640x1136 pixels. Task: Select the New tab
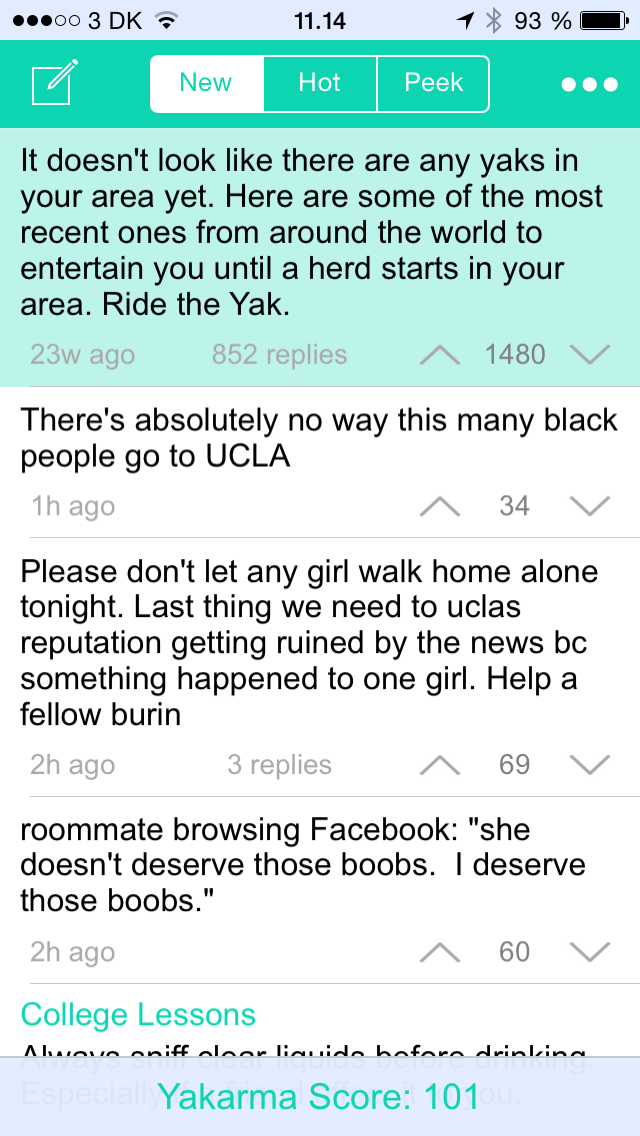(207, 83)
